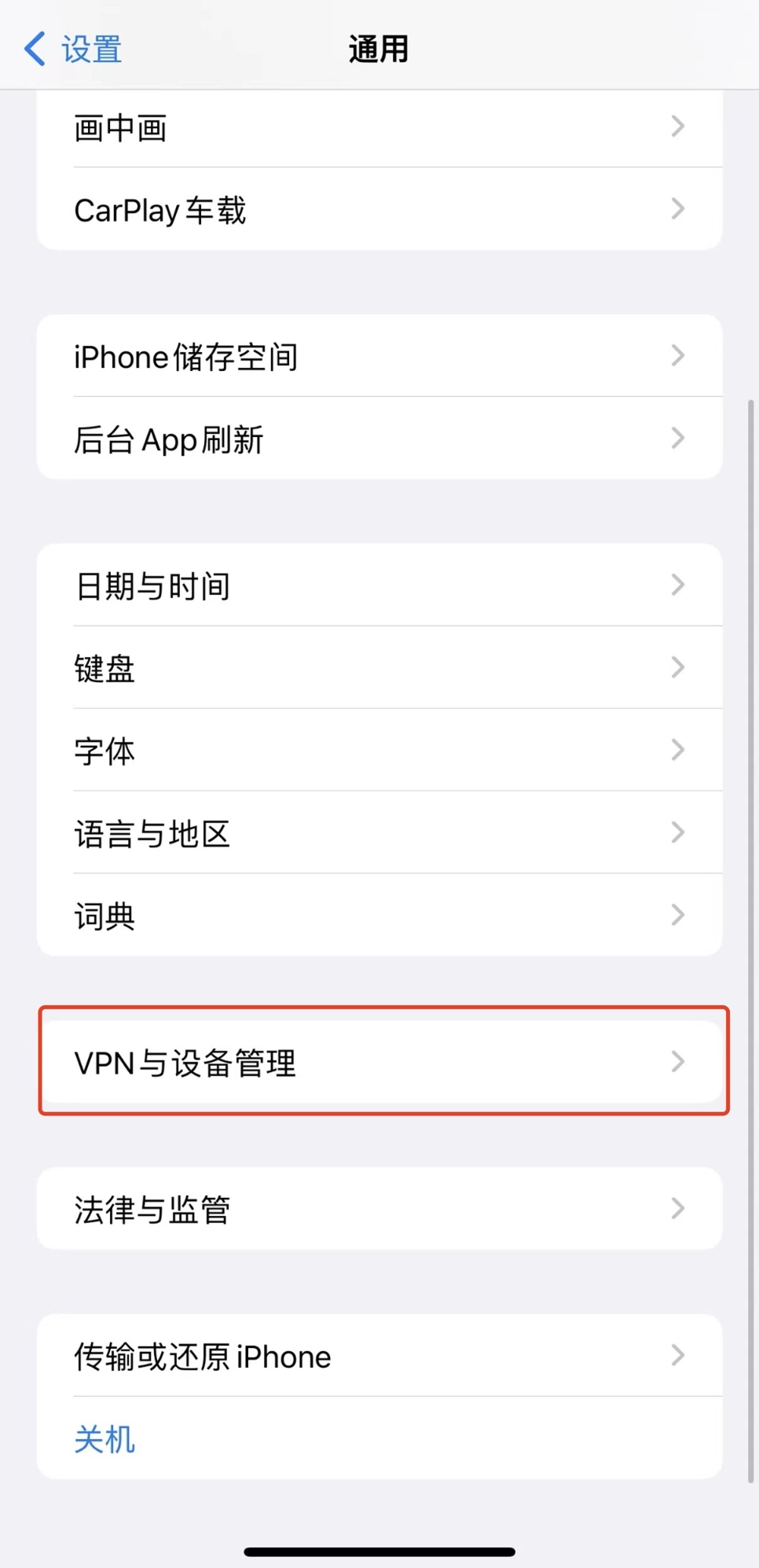
Task: Open 后台App刷新 settings
Action: tap(379, 439)
